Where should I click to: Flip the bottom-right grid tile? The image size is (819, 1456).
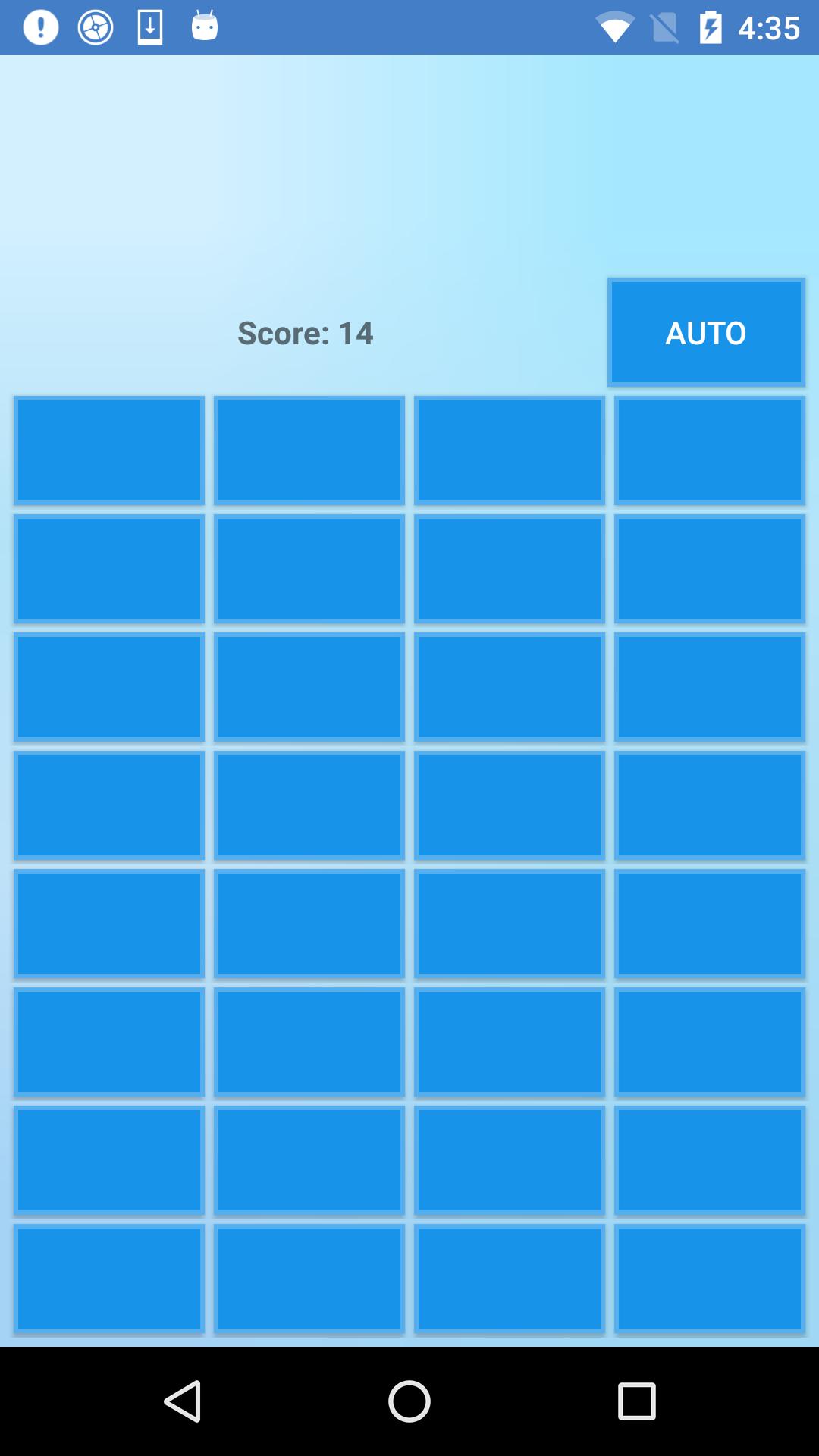(708, 1279)
